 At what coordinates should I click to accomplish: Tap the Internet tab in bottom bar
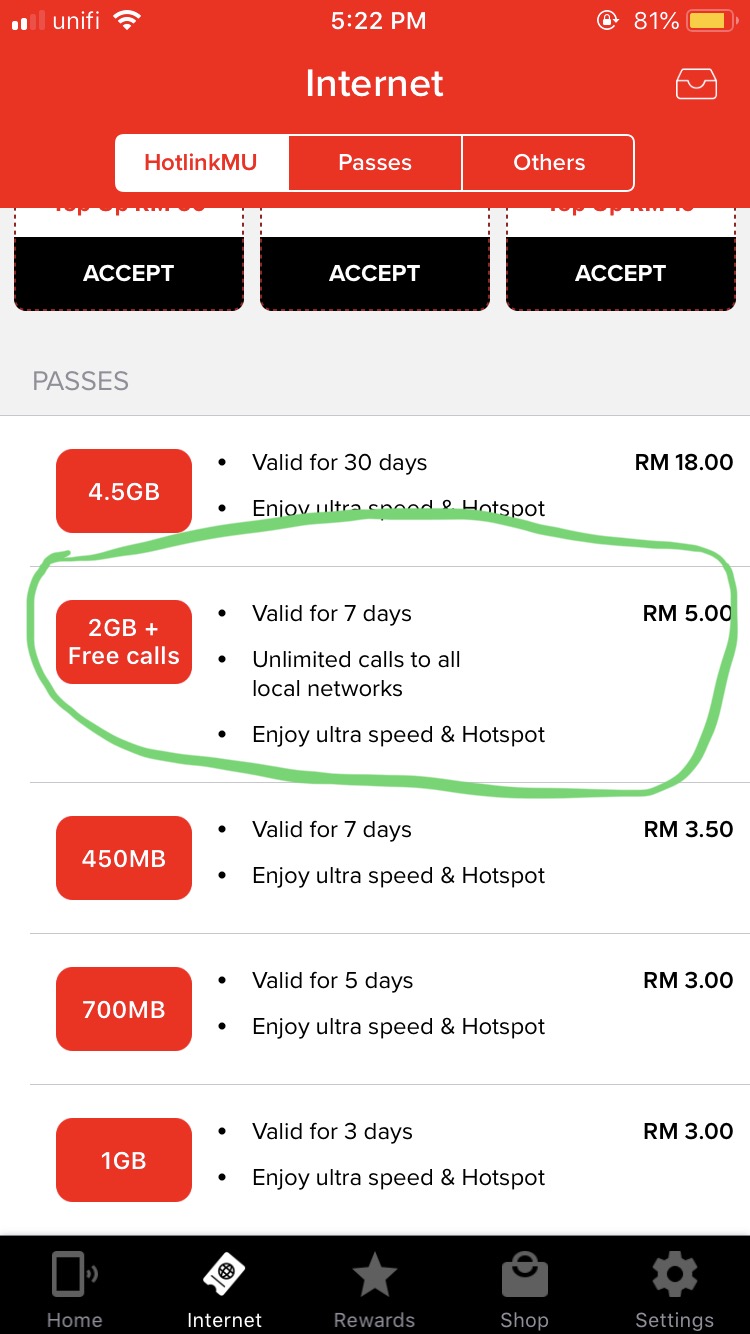pyautogui.click(x=225, y=1290)
